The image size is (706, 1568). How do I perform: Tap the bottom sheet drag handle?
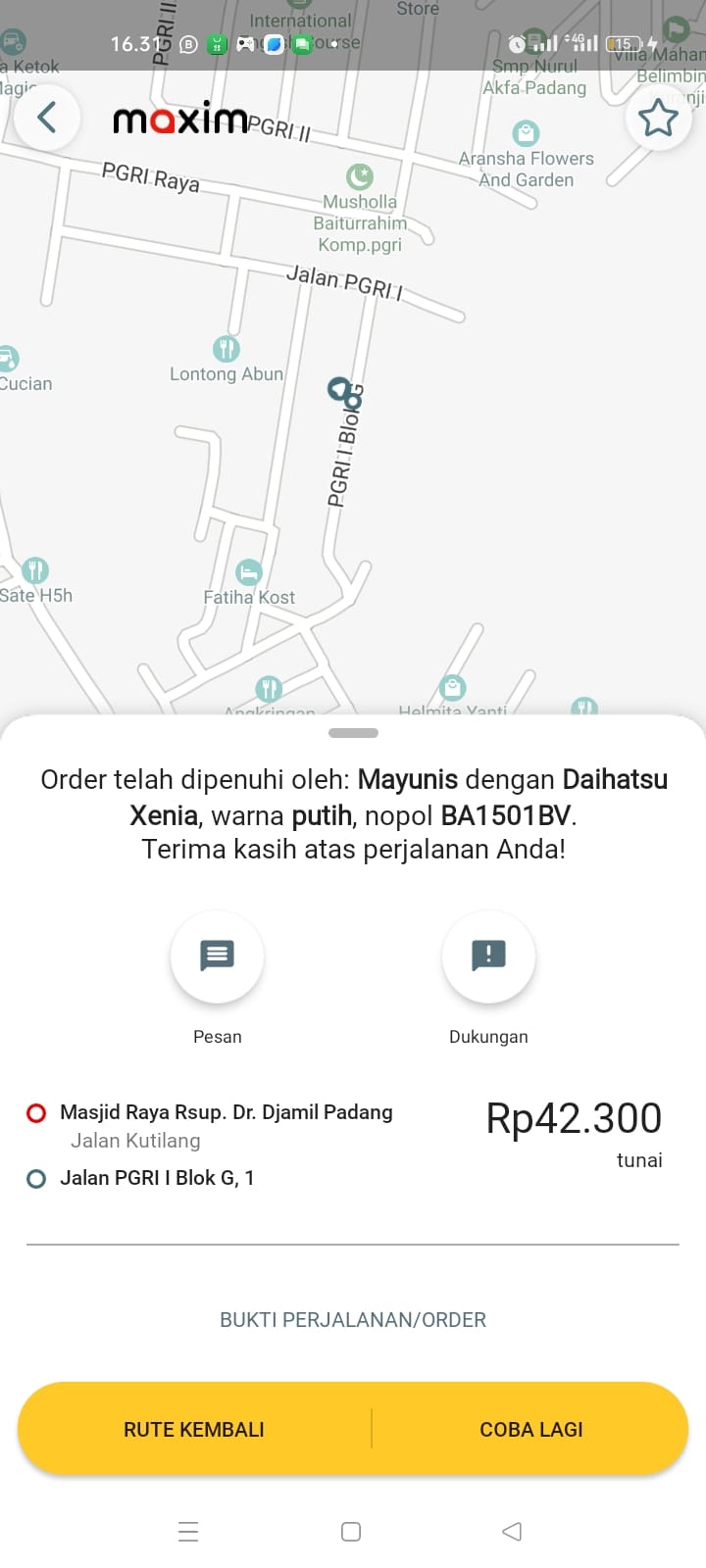point(353,733)
